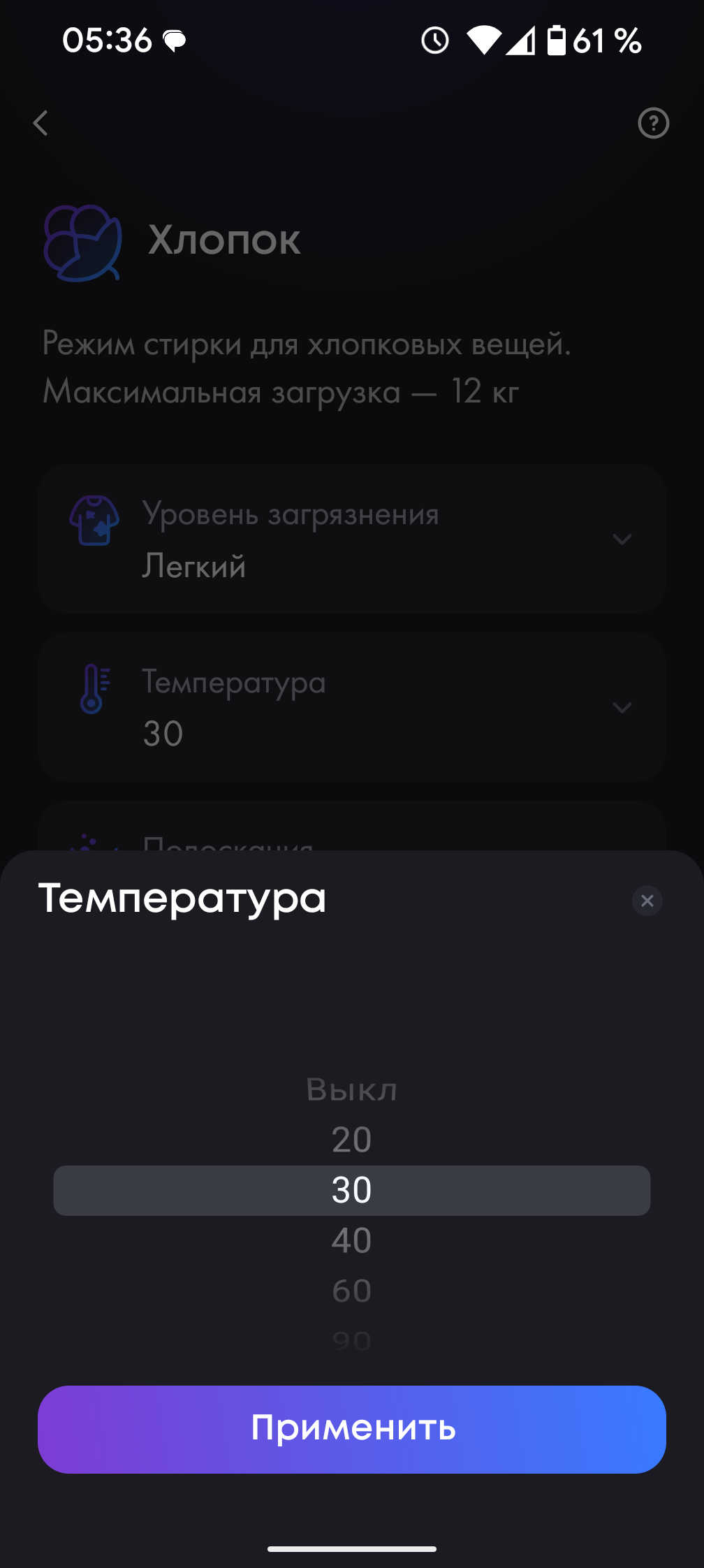
Task: Tap the Применить button
Action: (x=352, y=1429)
